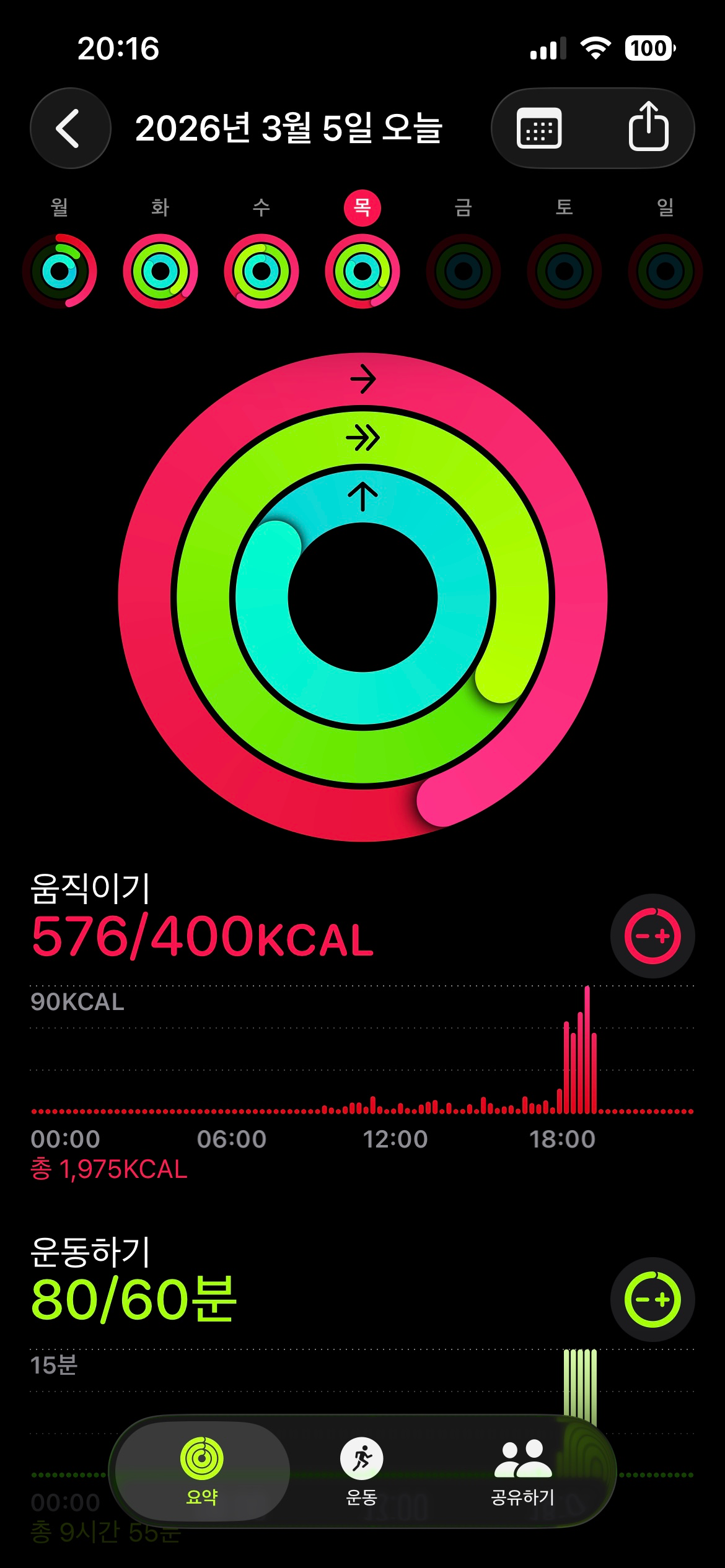Switch to the 공유하기 tab
This screenshot has width=725, height=1568.
coord(522,1470)
